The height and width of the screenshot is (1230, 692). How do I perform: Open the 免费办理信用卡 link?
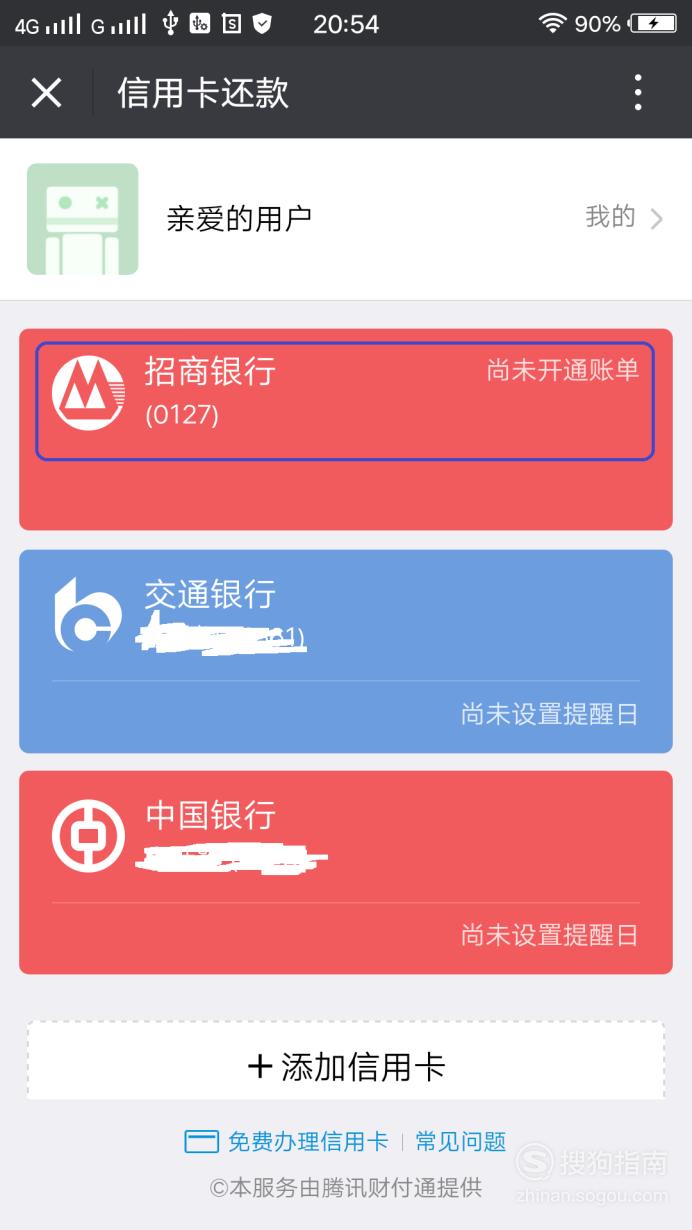[287, 1141]
